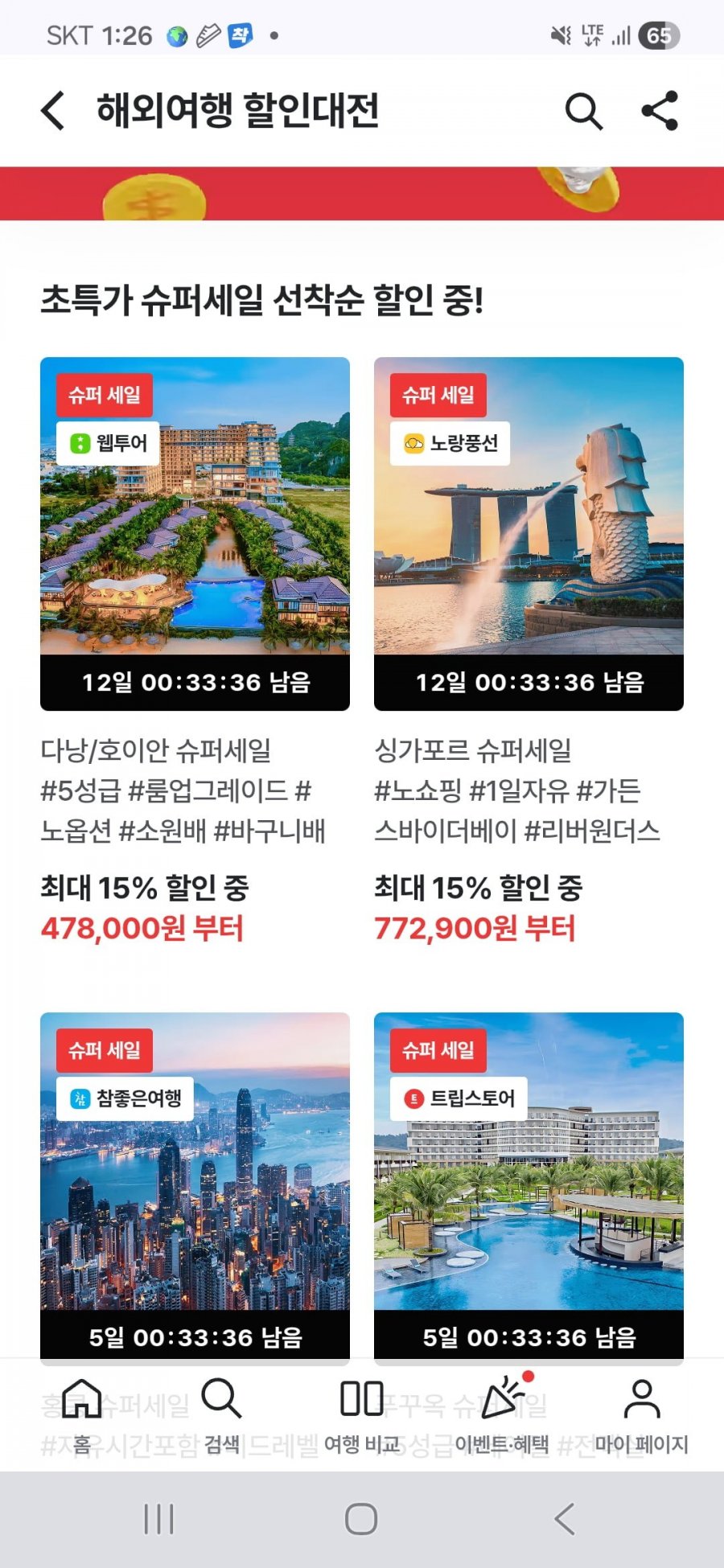Switch to the 검색 tab

point(221,1415)
